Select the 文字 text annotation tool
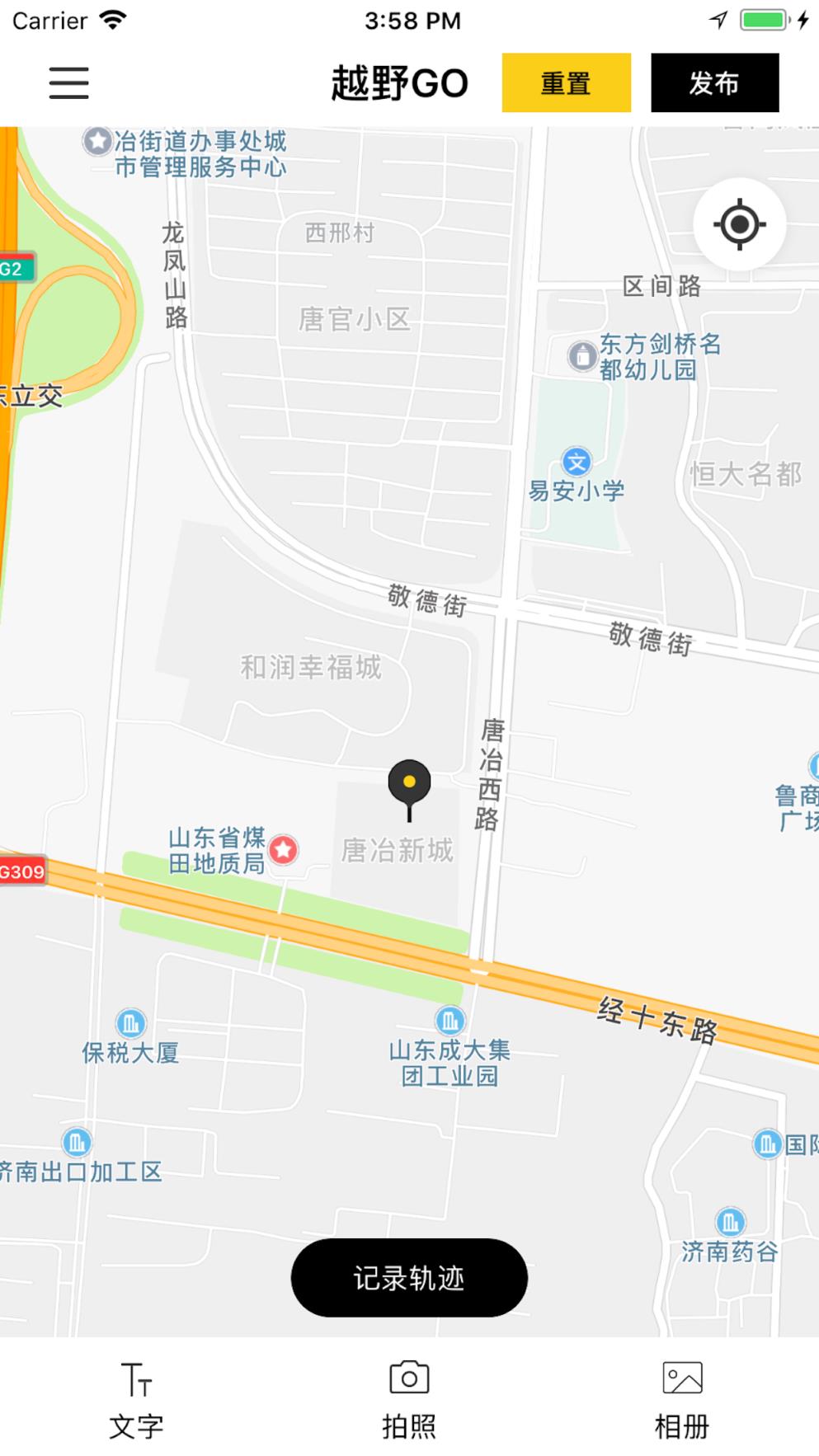This screenshot has width=819, height=1456. pos(137,1395)
